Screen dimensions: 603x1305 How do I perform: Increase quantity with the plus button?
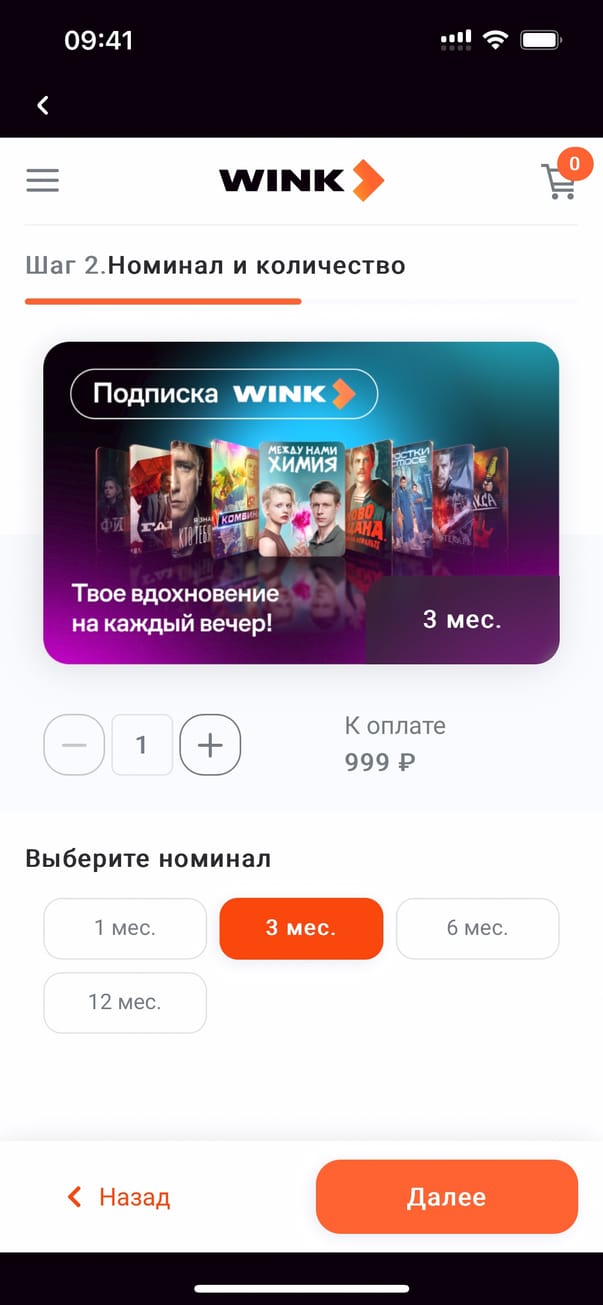point(210,745)
